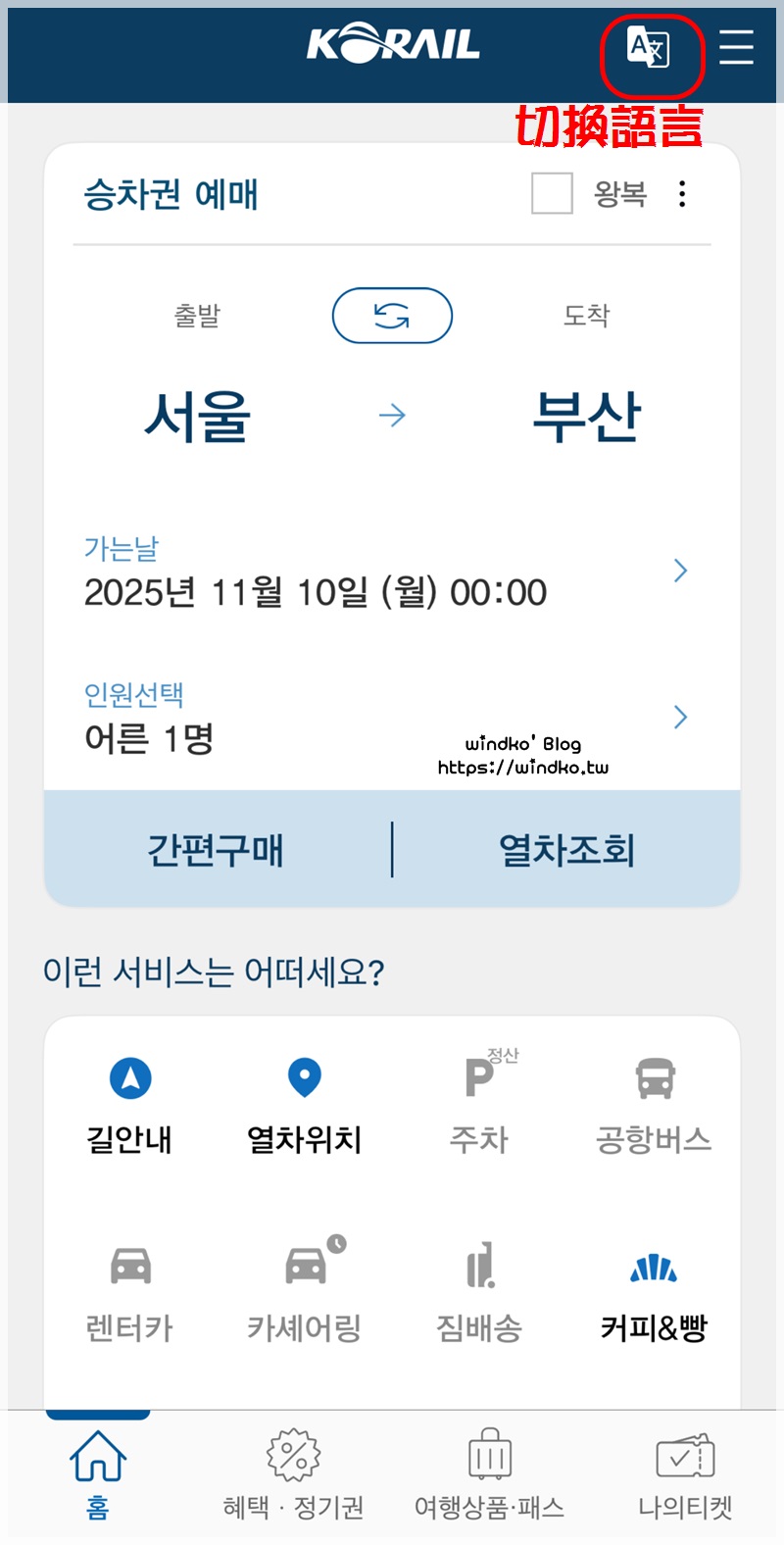Open the hamburger menu
The height and width of the screenshot is (1545, 784).
pos(736,47)
